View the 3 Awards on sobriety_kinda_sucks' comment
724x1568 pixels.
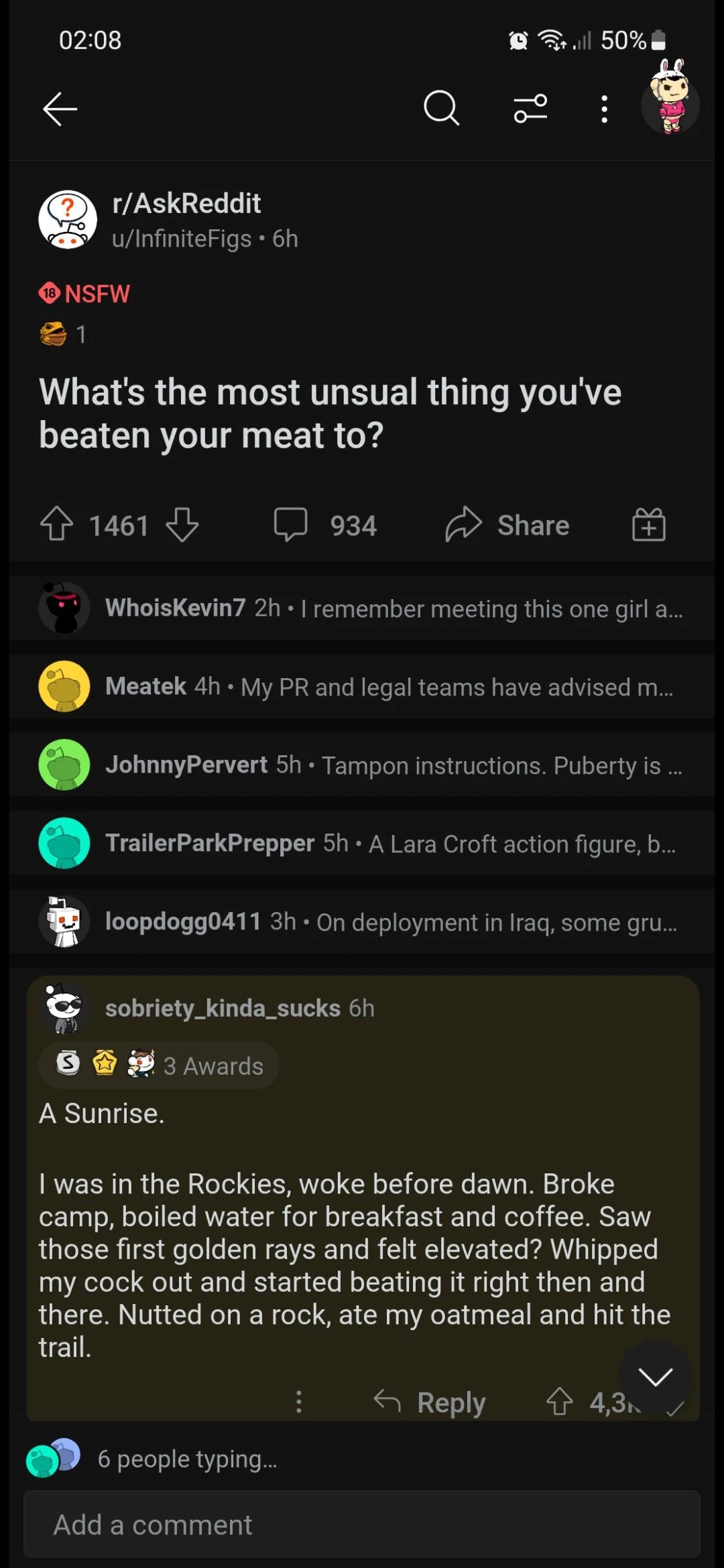click(160, 1065)
